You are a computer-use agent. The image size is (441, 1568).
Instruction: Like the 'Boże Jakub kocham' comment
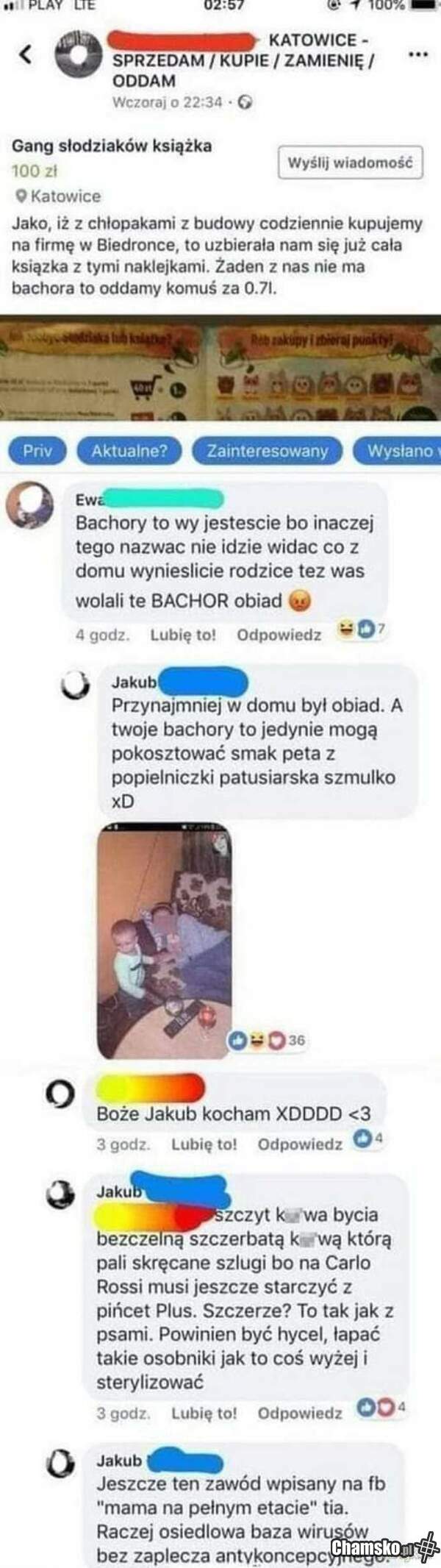[204, 1144]
